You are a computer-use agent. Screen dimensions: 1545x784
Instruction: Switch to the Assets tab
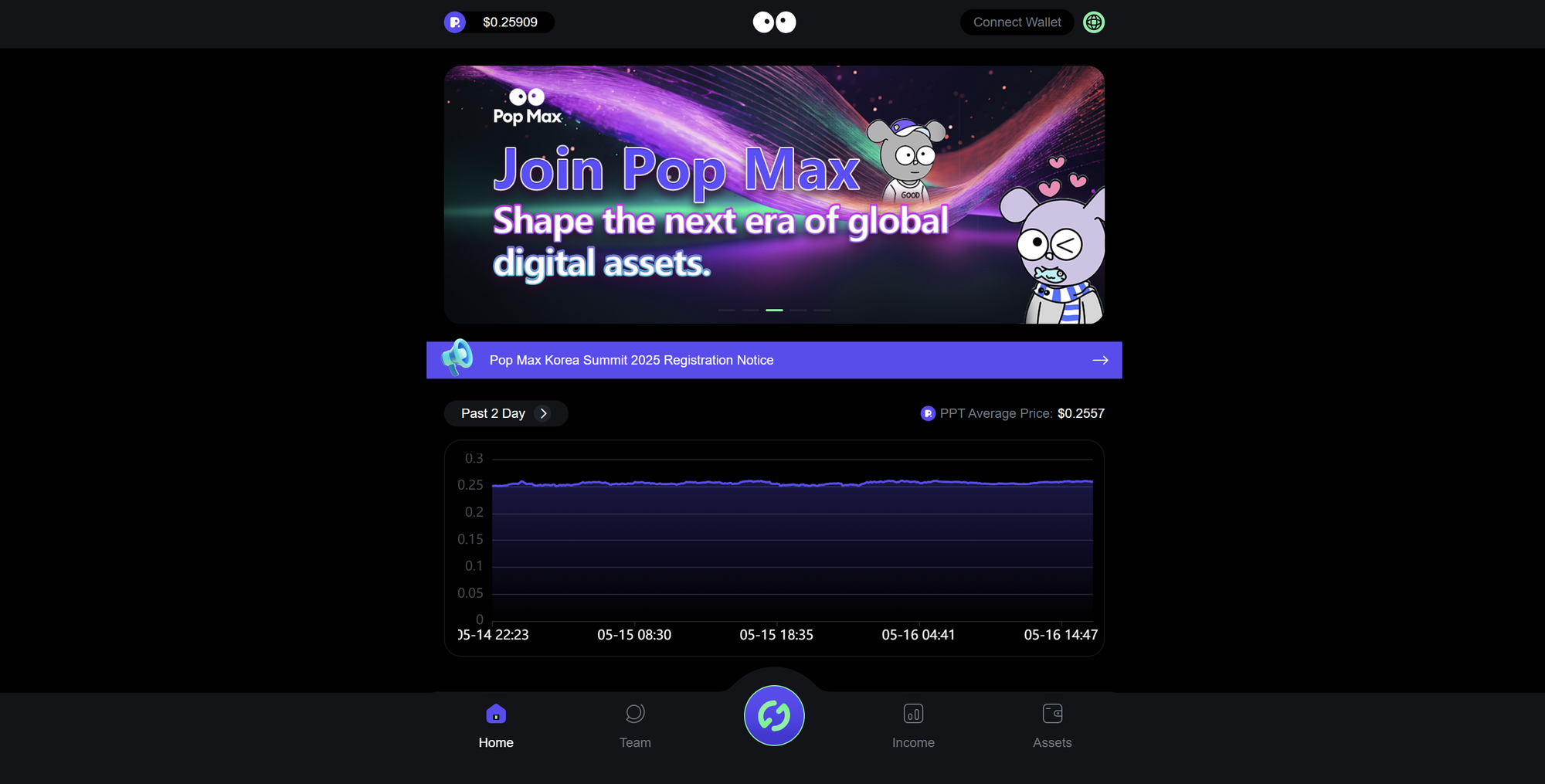point(1052,725)
